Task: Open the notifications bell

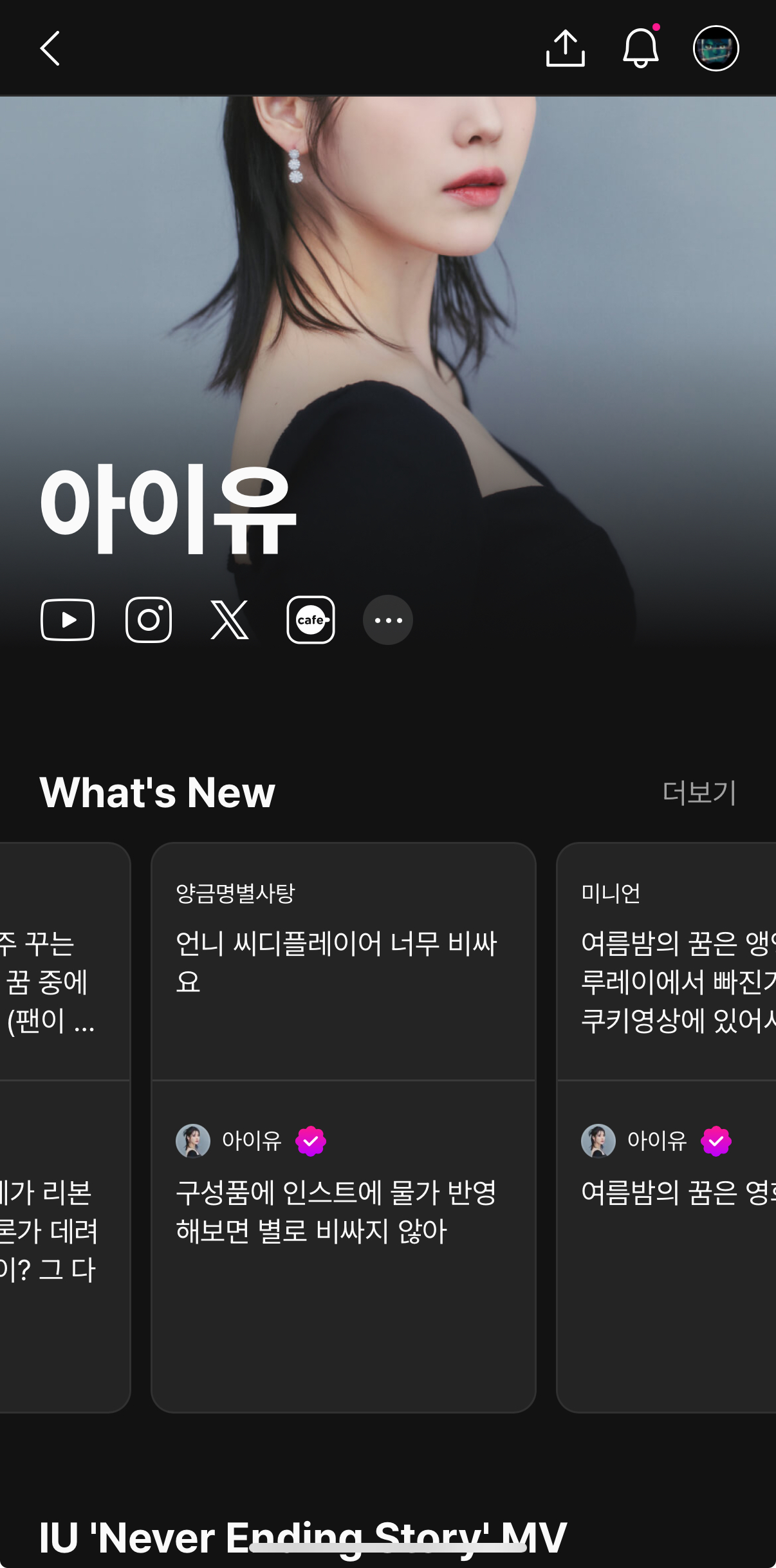Action: tap(640, 48)
